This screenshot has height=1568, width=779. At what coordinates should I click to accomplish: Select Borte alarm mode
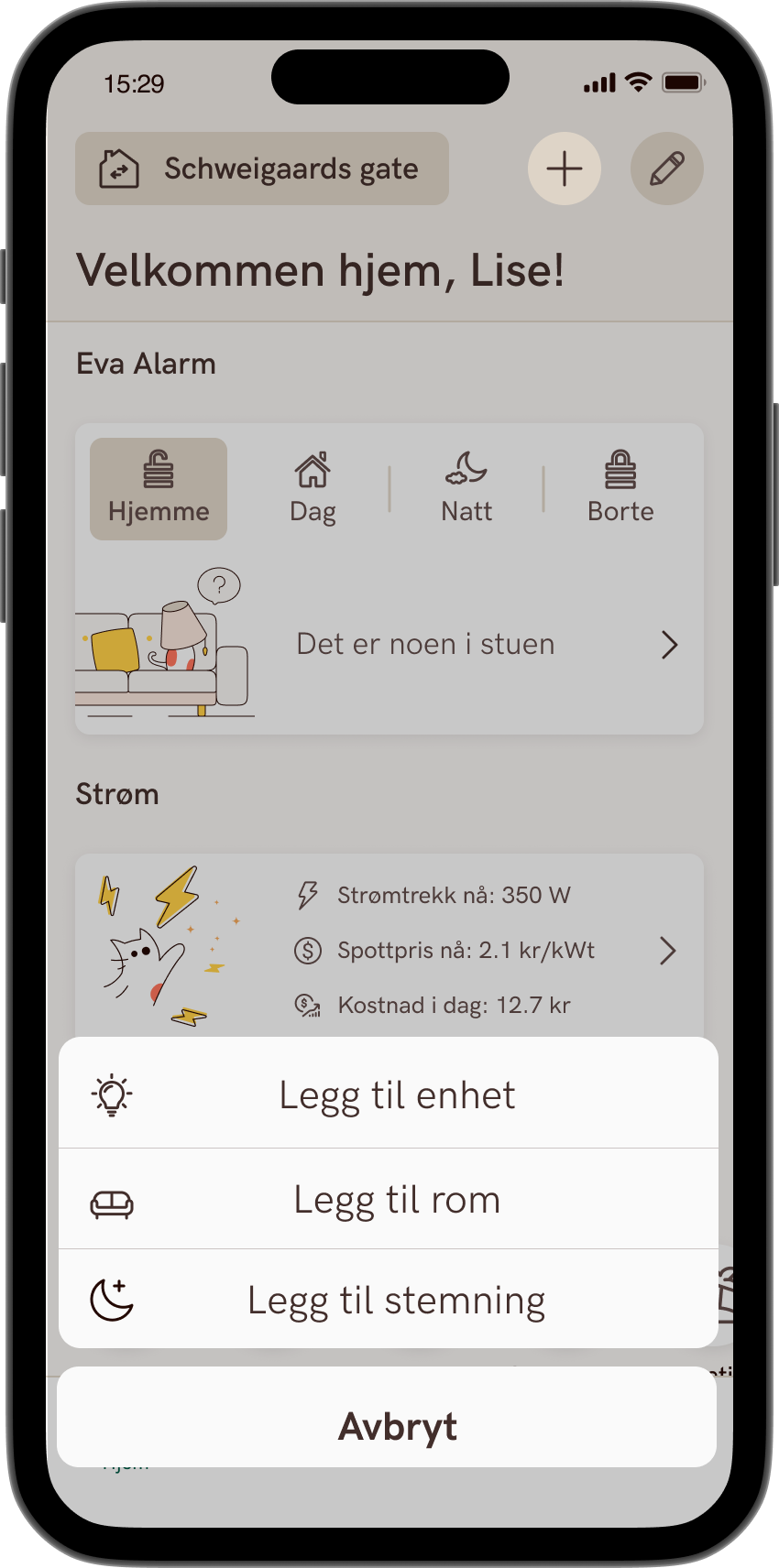pyautogui.click(x=620, y=489)
